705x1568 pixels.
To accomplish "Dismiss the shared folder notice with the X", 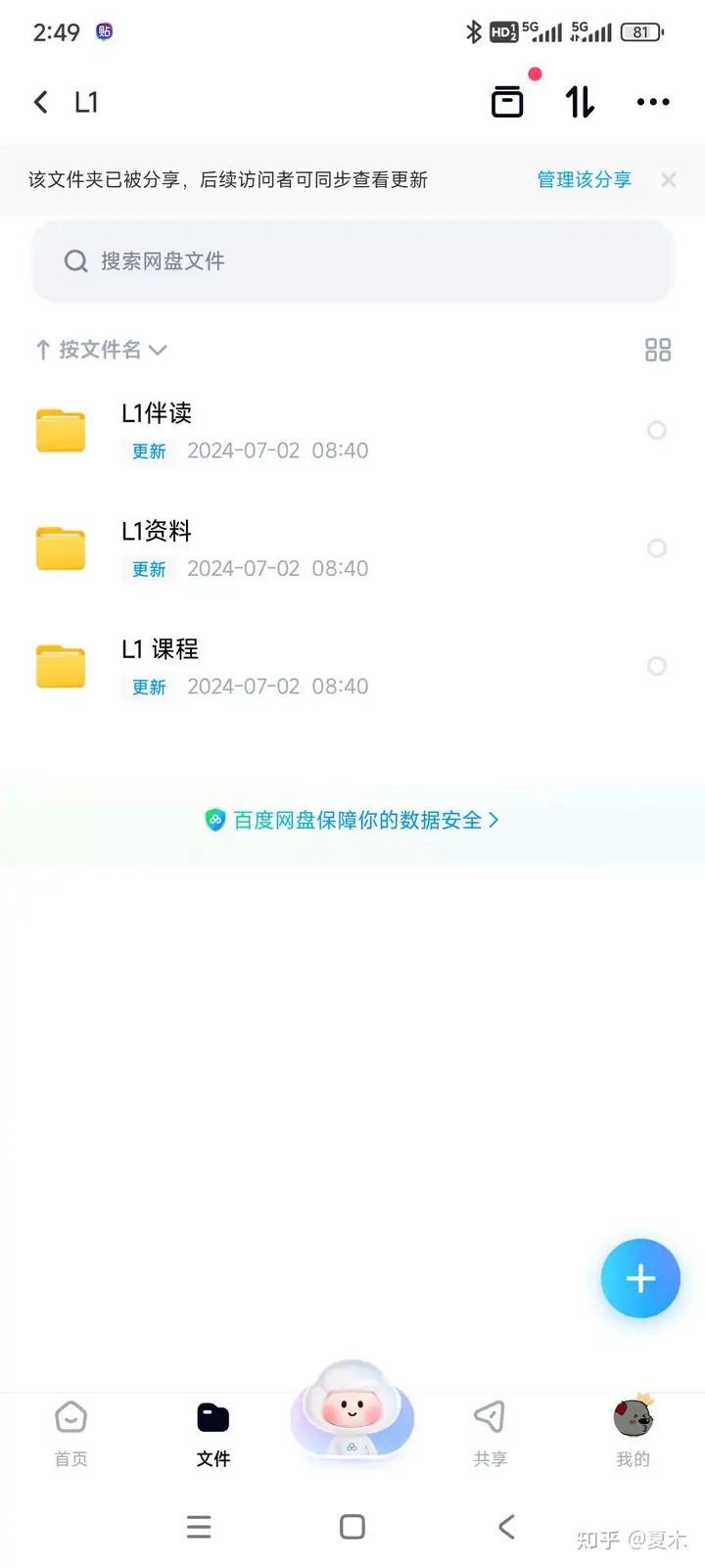I will coord(668,179).
